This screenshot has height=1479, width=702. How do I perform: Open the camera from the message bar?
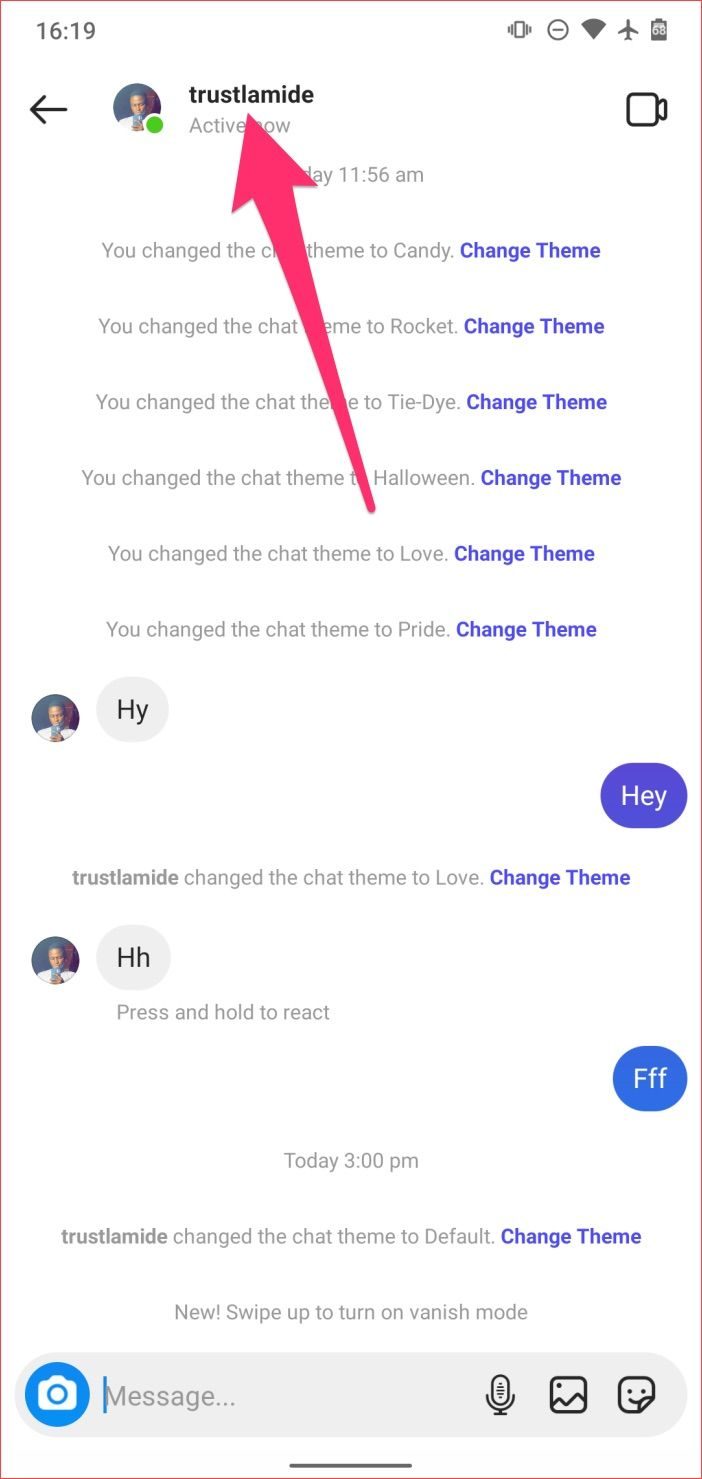click(57, 1394)
